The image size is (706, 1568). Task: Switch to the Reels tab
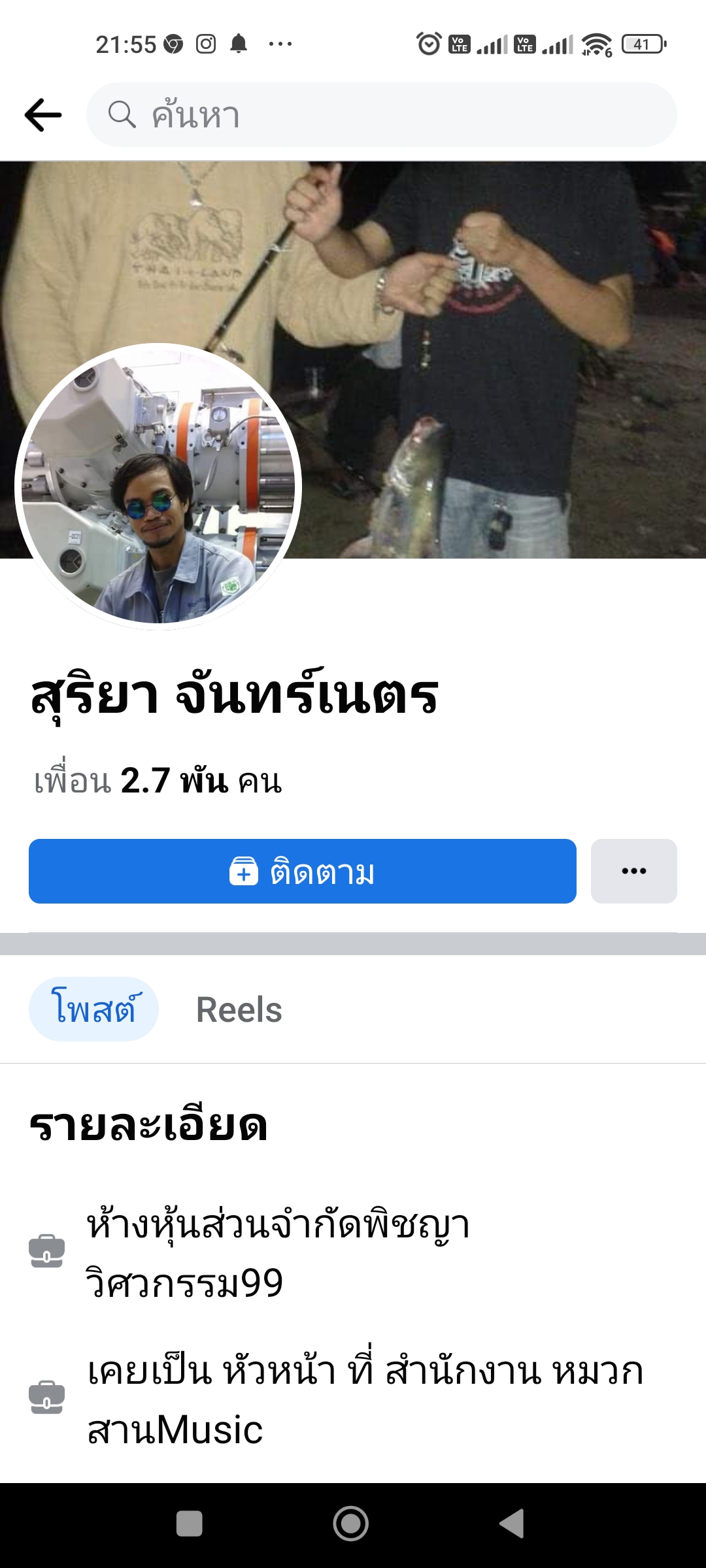239,1010
